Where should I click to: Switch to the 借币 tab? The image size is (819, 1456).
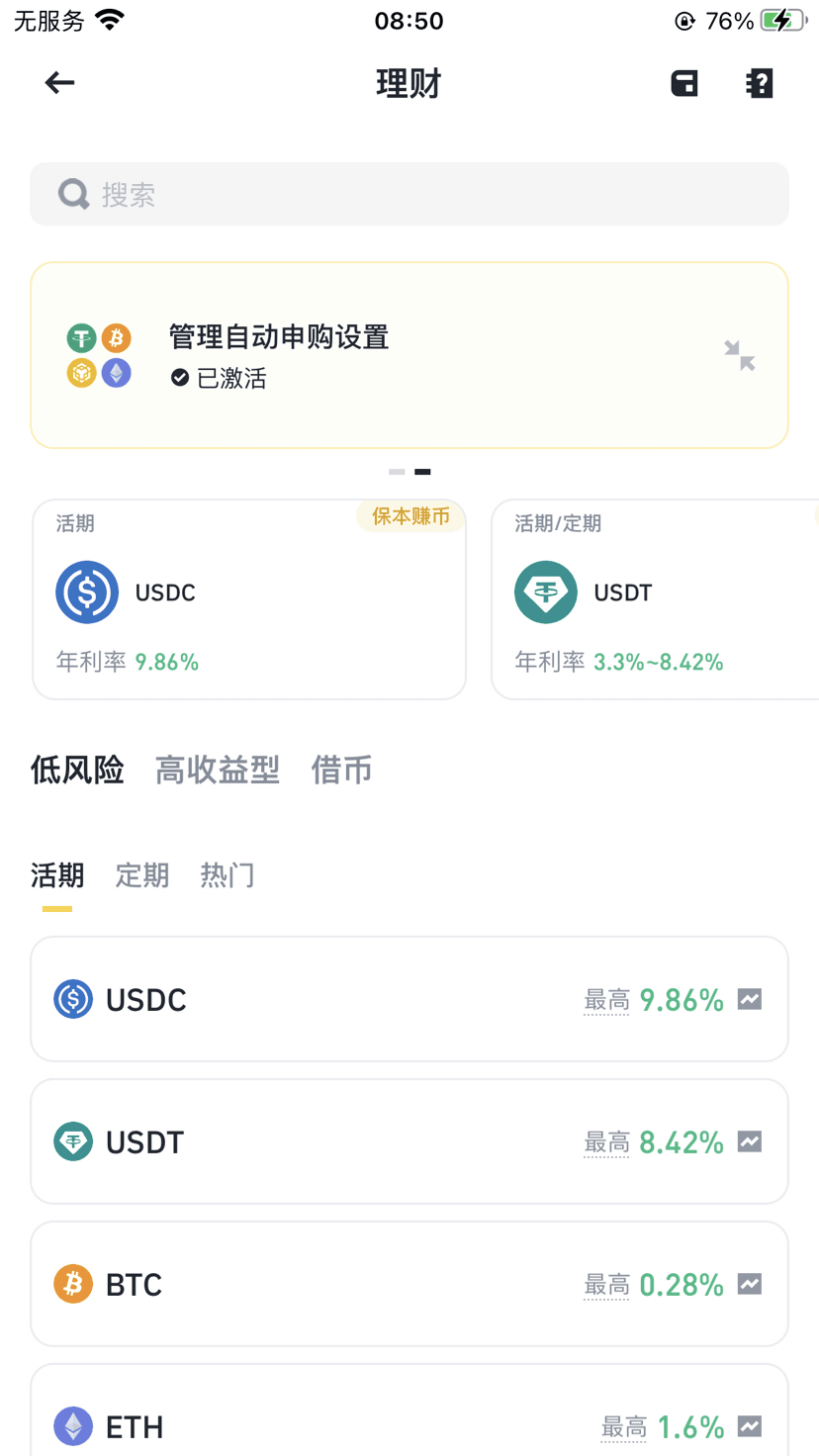tap(341, 770)
